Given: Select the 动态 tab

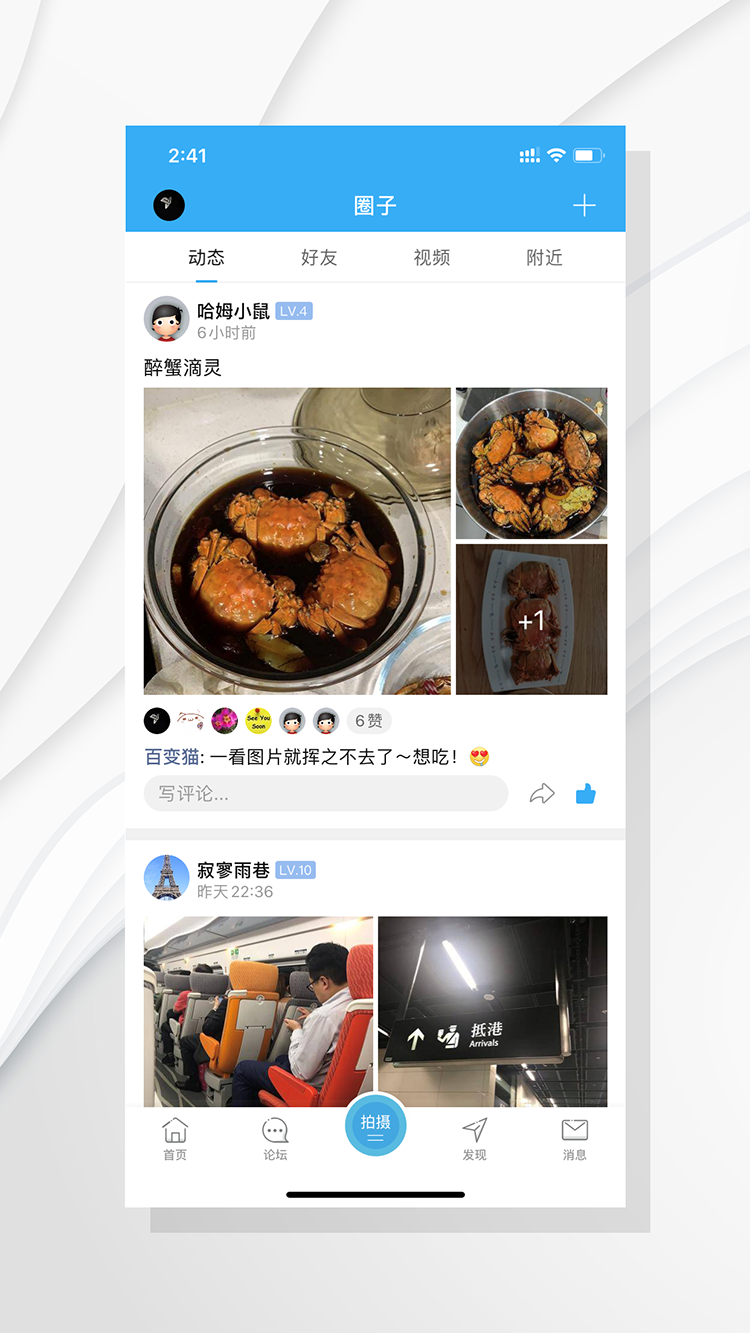Looking at the screenshot, I should [x=206, y=257].
